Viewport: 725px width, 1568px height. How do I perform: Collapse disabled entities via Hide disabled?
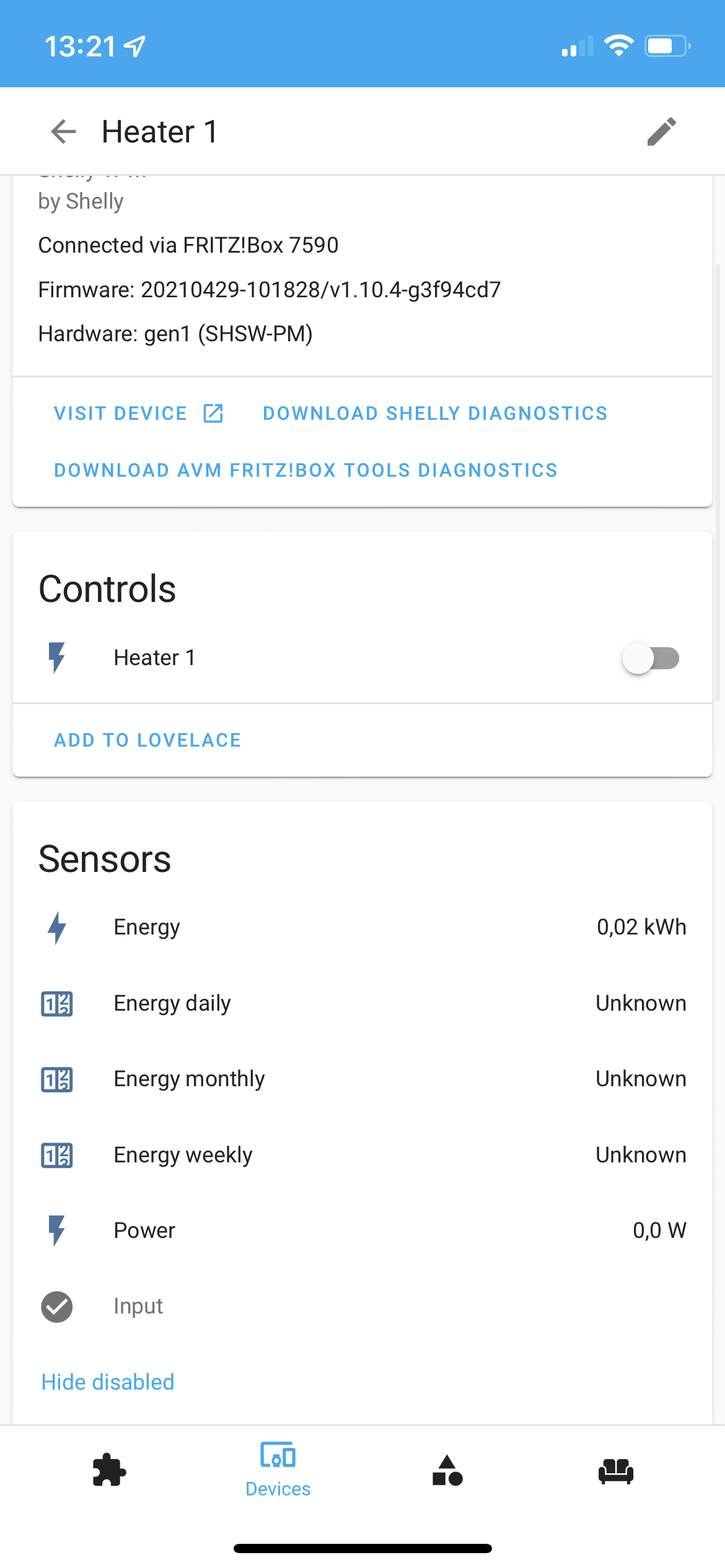pos(107,1382)
